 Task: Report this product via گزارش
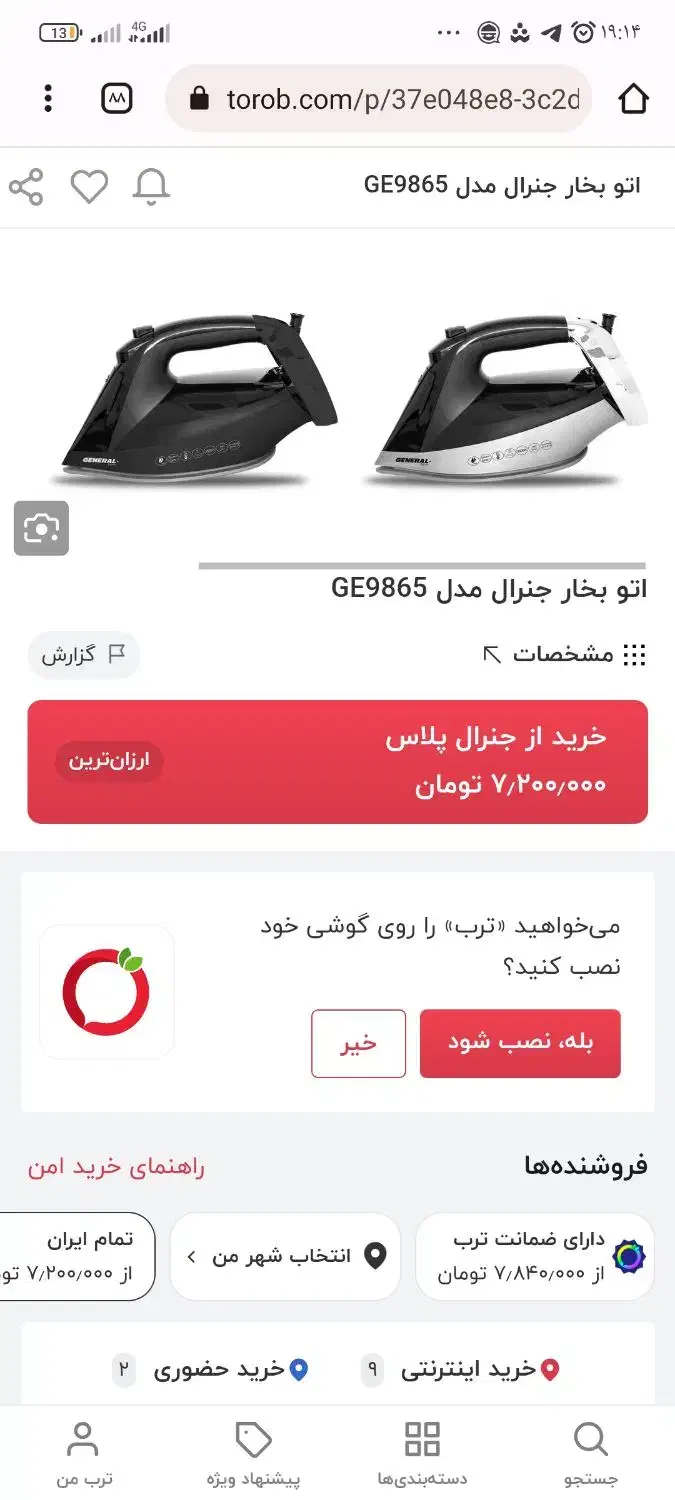(x=84, y=655)
